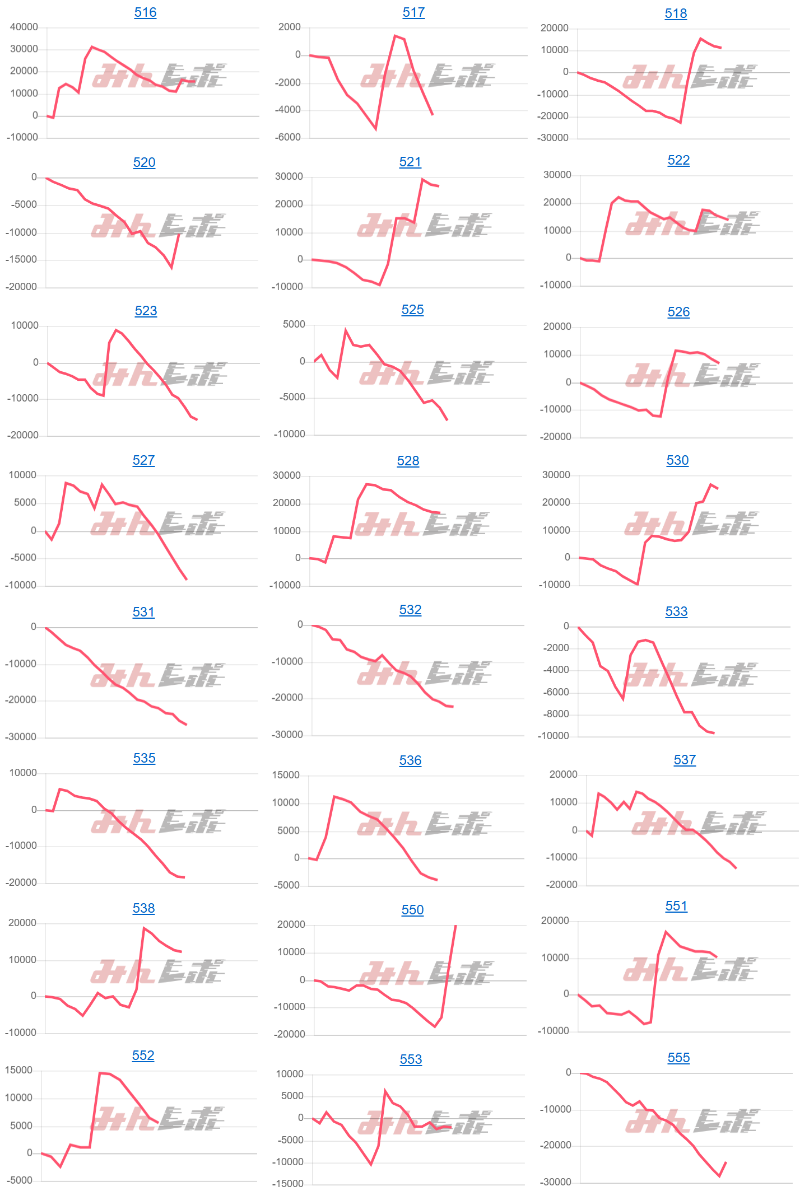Tap the 523 link
This screenshot has width=800, height=1196.
click(x=145, y=311)
